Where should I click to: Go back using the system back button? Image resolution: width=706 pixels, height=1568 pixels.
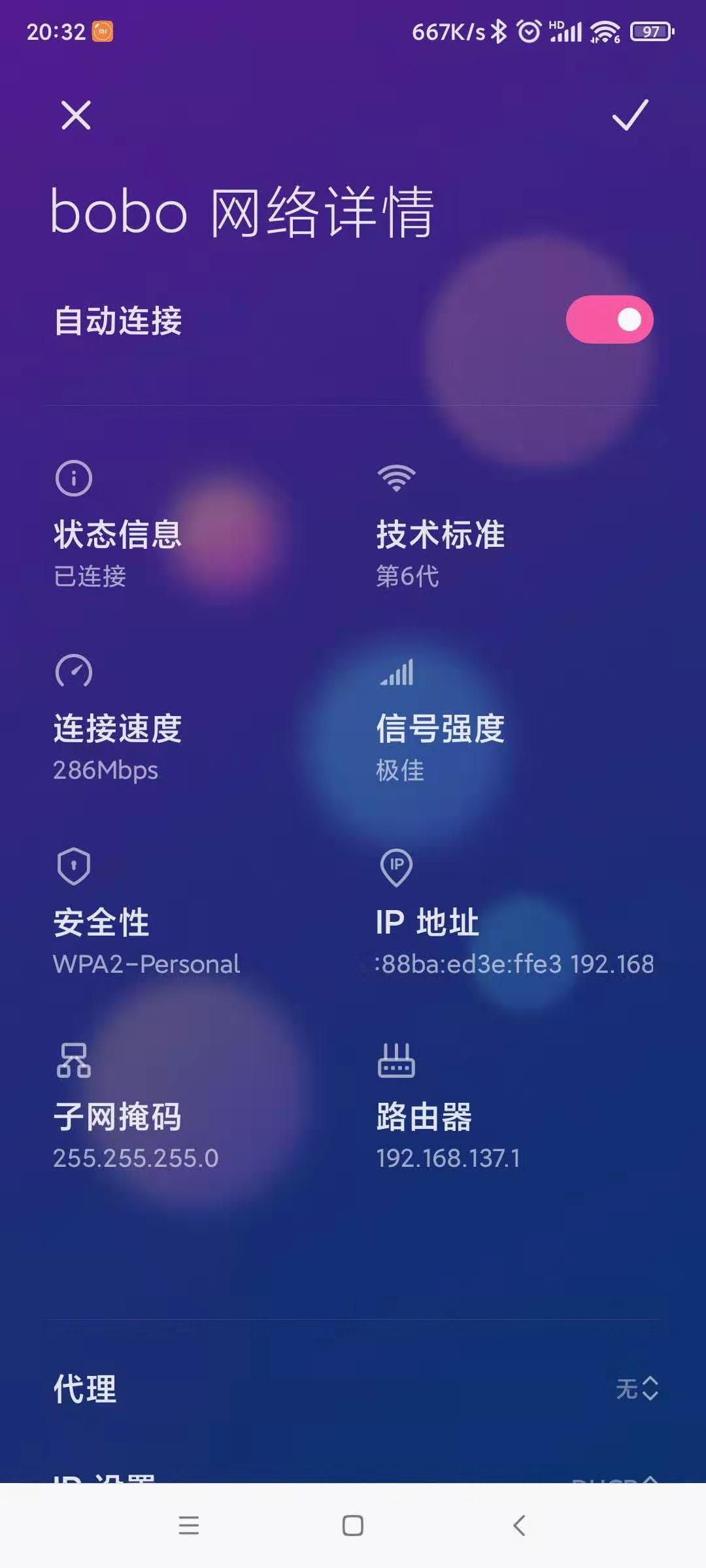click(x=519, y=1526)
